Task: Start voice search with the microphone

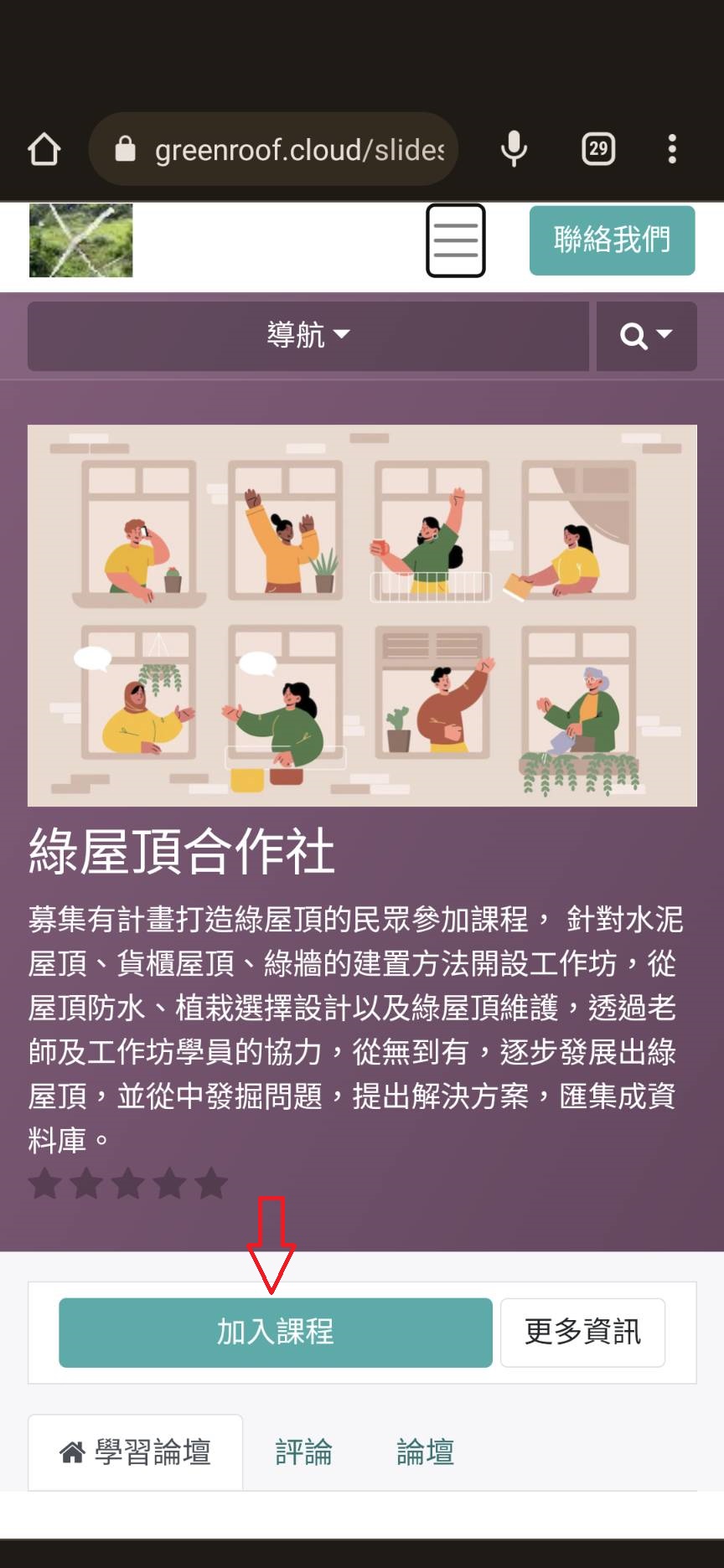Action: (x=514, y=150)
